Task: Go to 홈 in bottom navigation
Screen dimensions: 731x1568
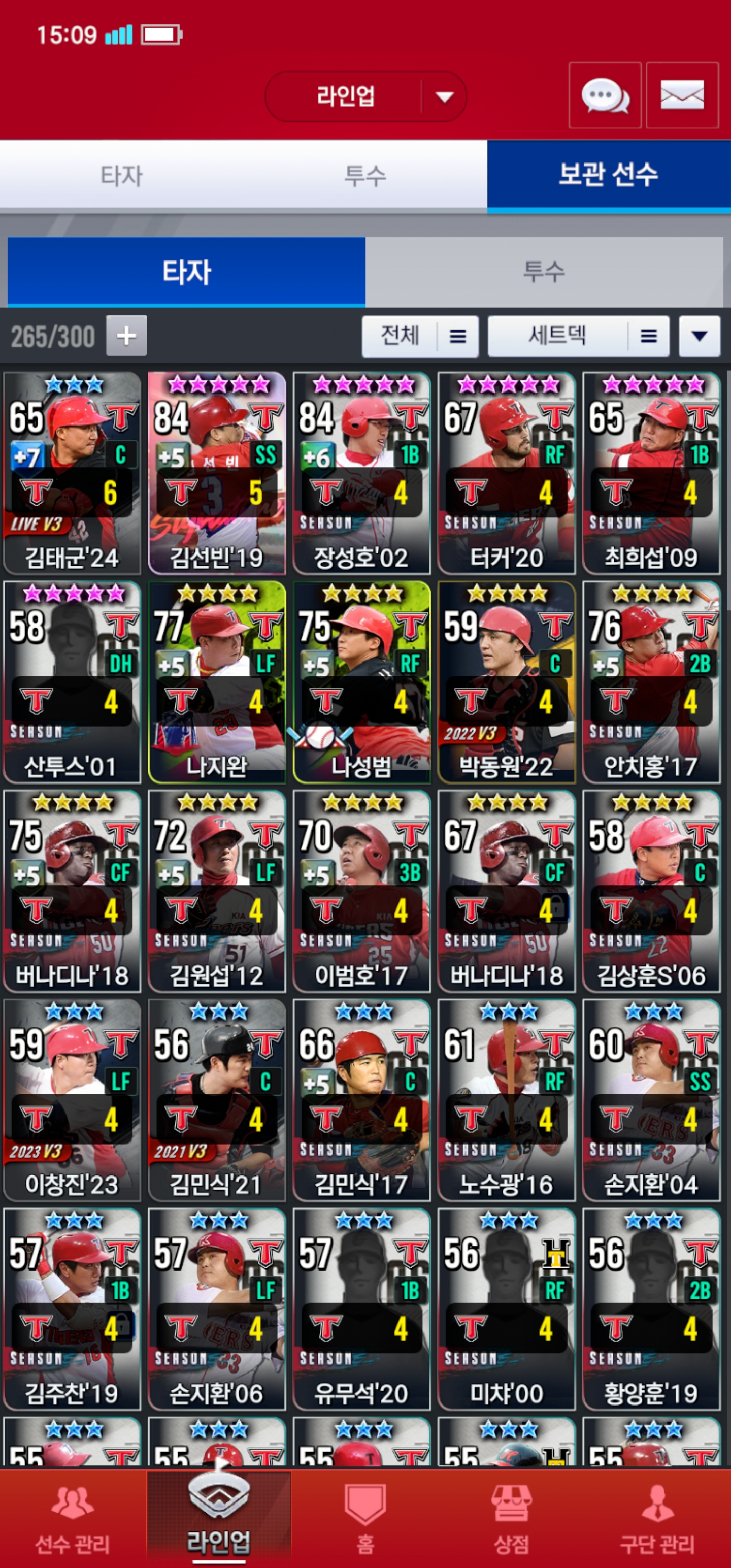Action: tap(365, 1519)
